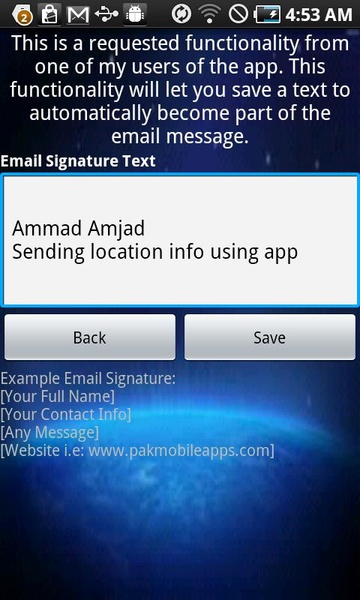Go back with the Back button
The image size is (360, 600).
pos(90,337)
